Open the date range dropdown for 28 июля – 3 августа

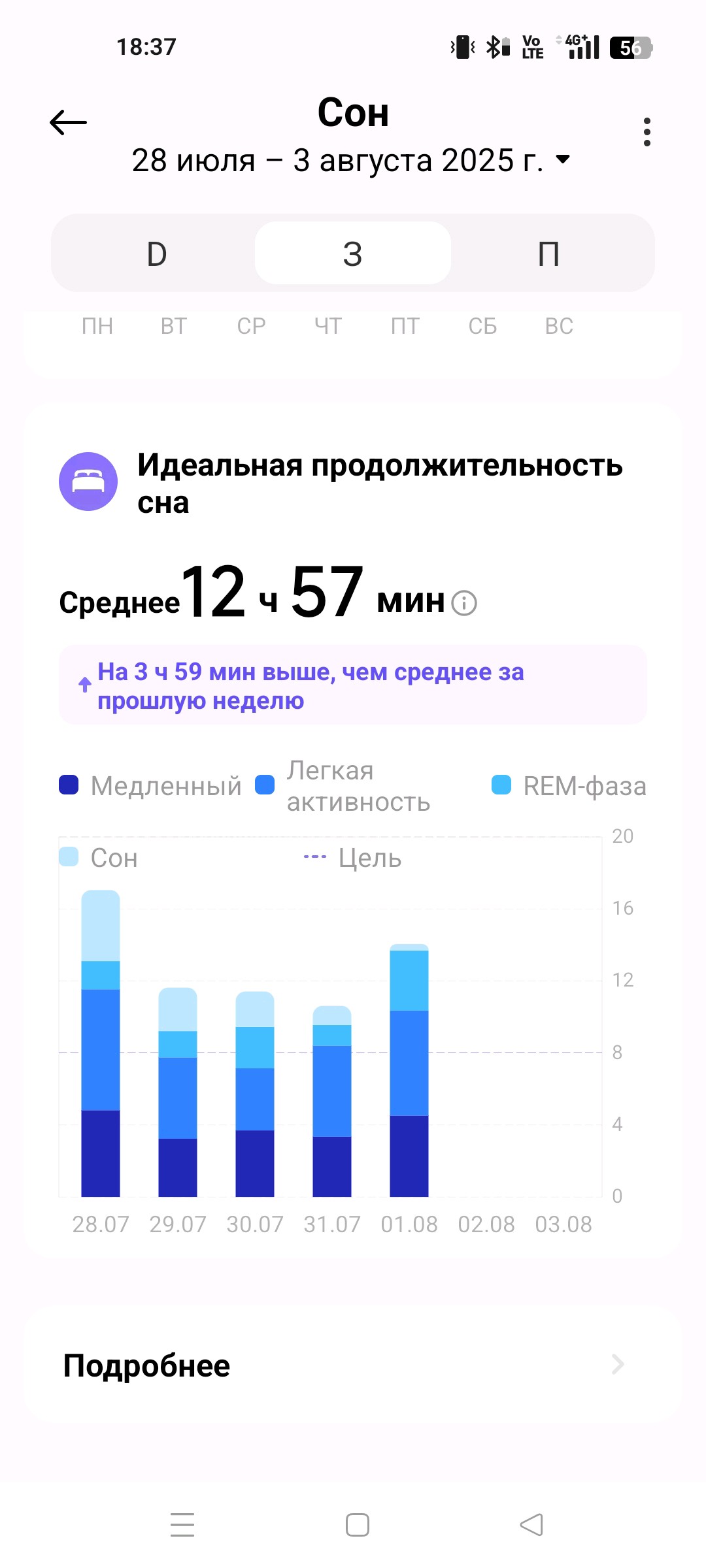pos(351,160)
